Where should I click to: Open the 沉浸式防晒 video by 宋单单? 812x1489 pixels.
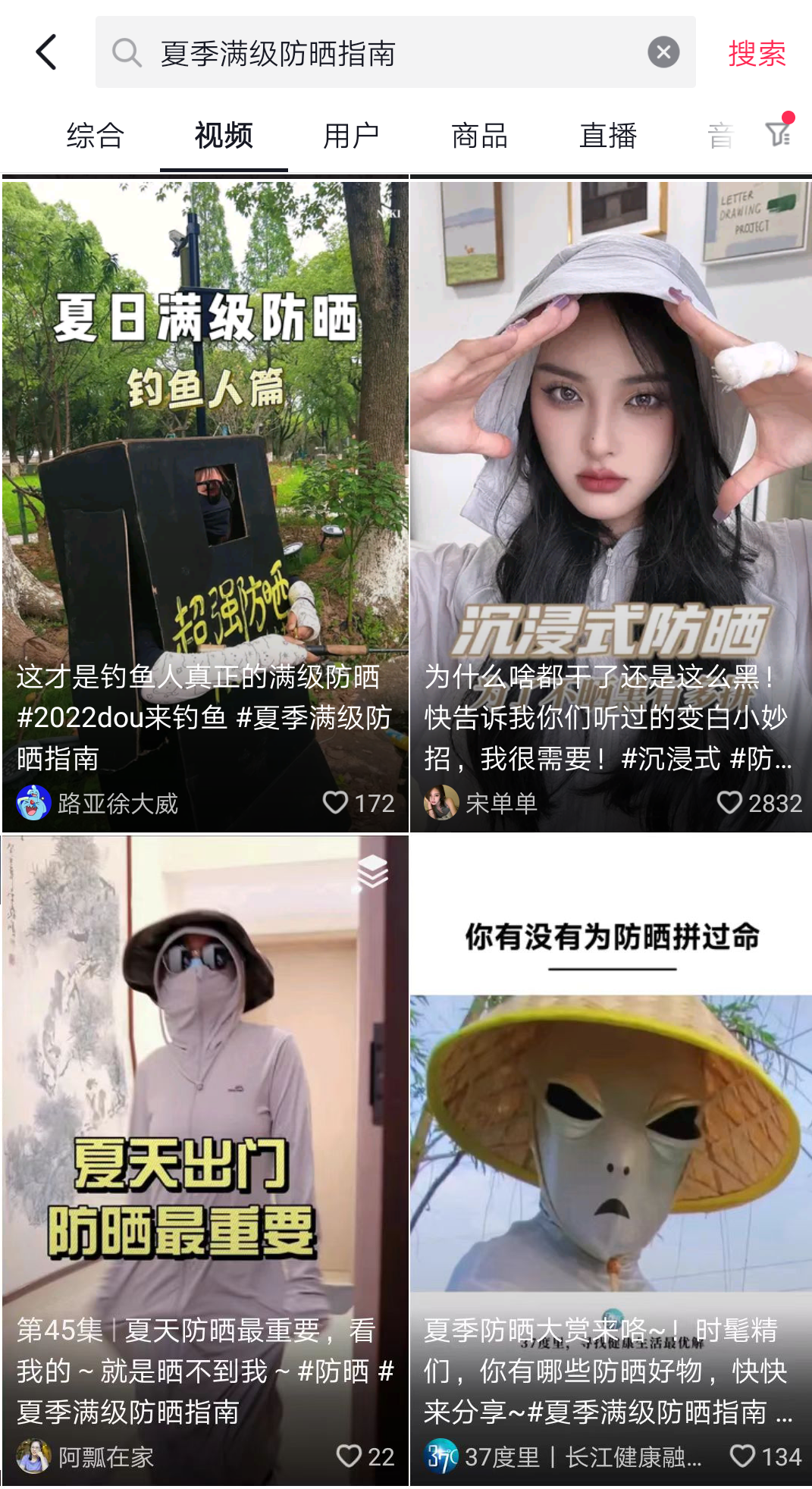(611, 455)
